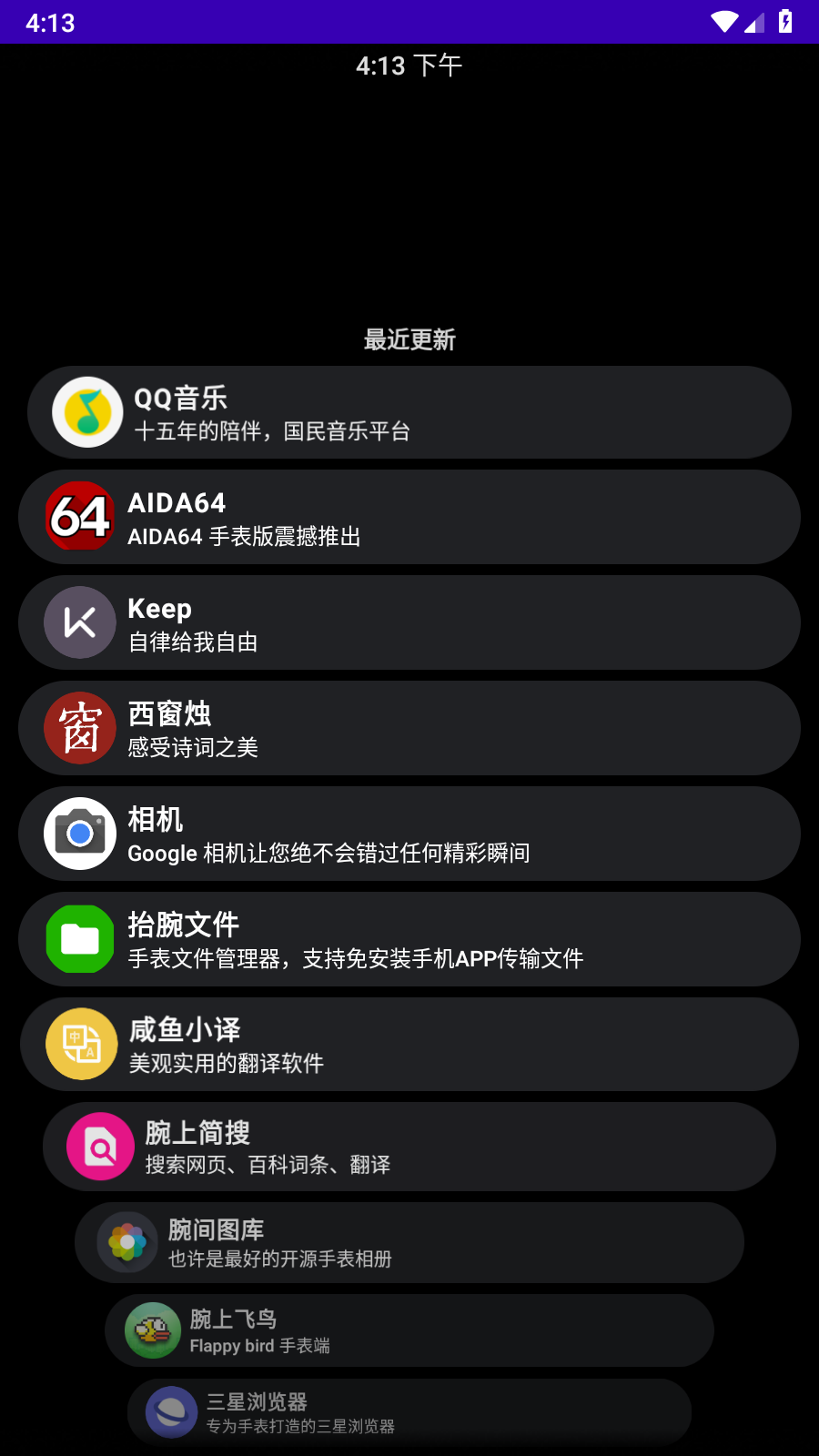Screen dimensions: 819x1456
Task: Select AIDA64 from the recent updates
Action: tap(409, 517)
